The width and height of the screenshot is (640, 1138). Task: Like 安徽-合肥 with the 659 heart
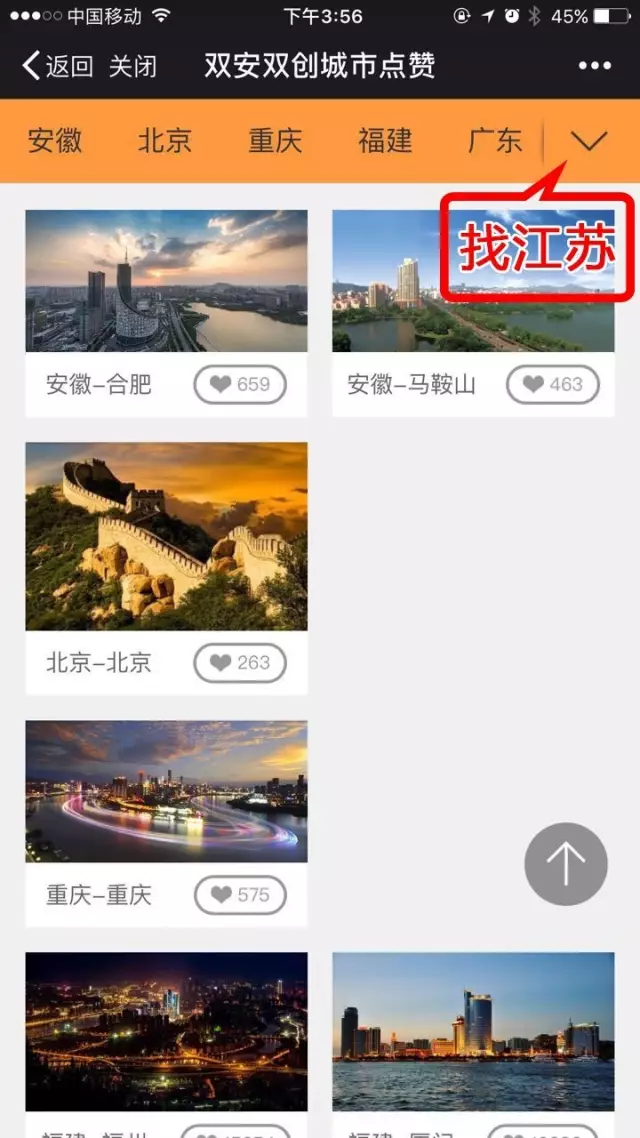[240, 385]
